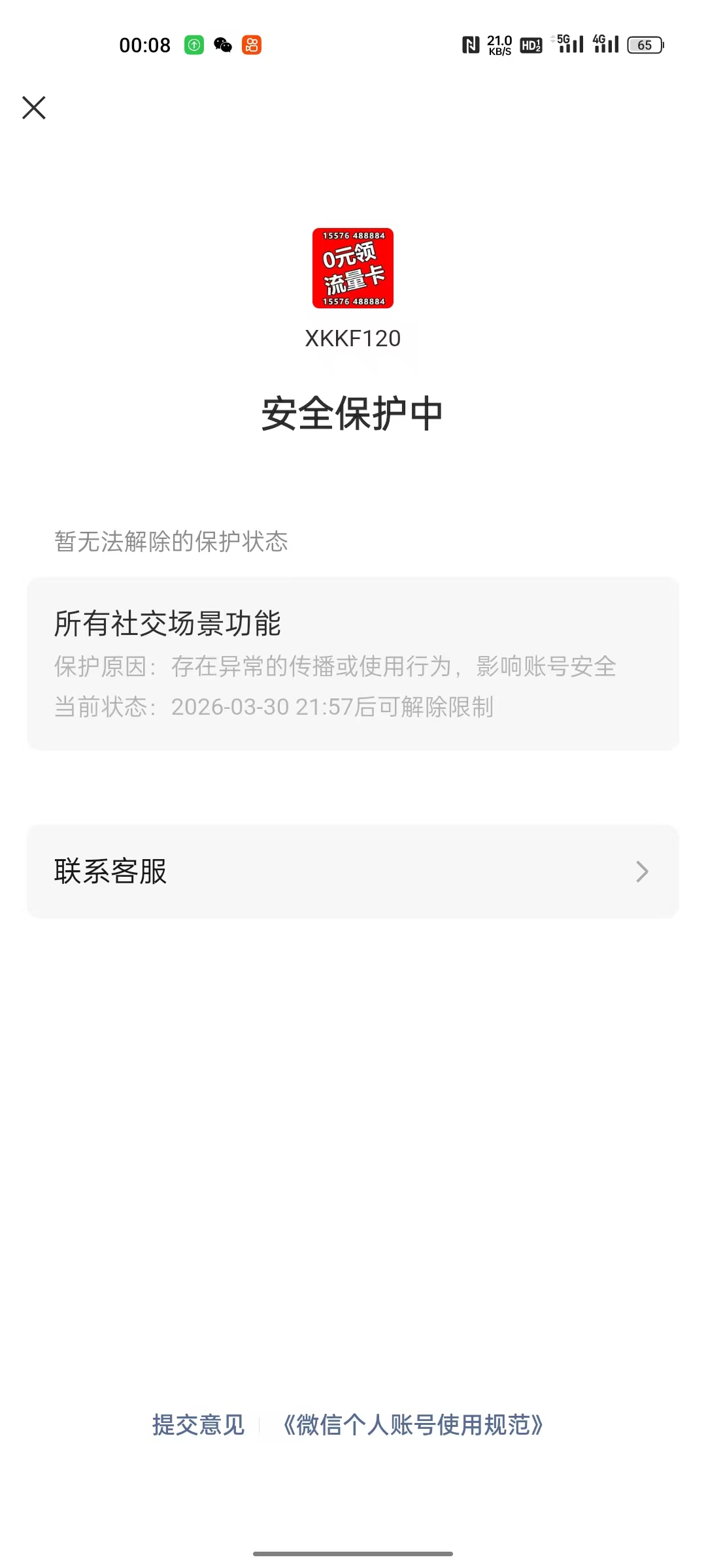
Task: Open the 联系客服 row
Action: 353,872
